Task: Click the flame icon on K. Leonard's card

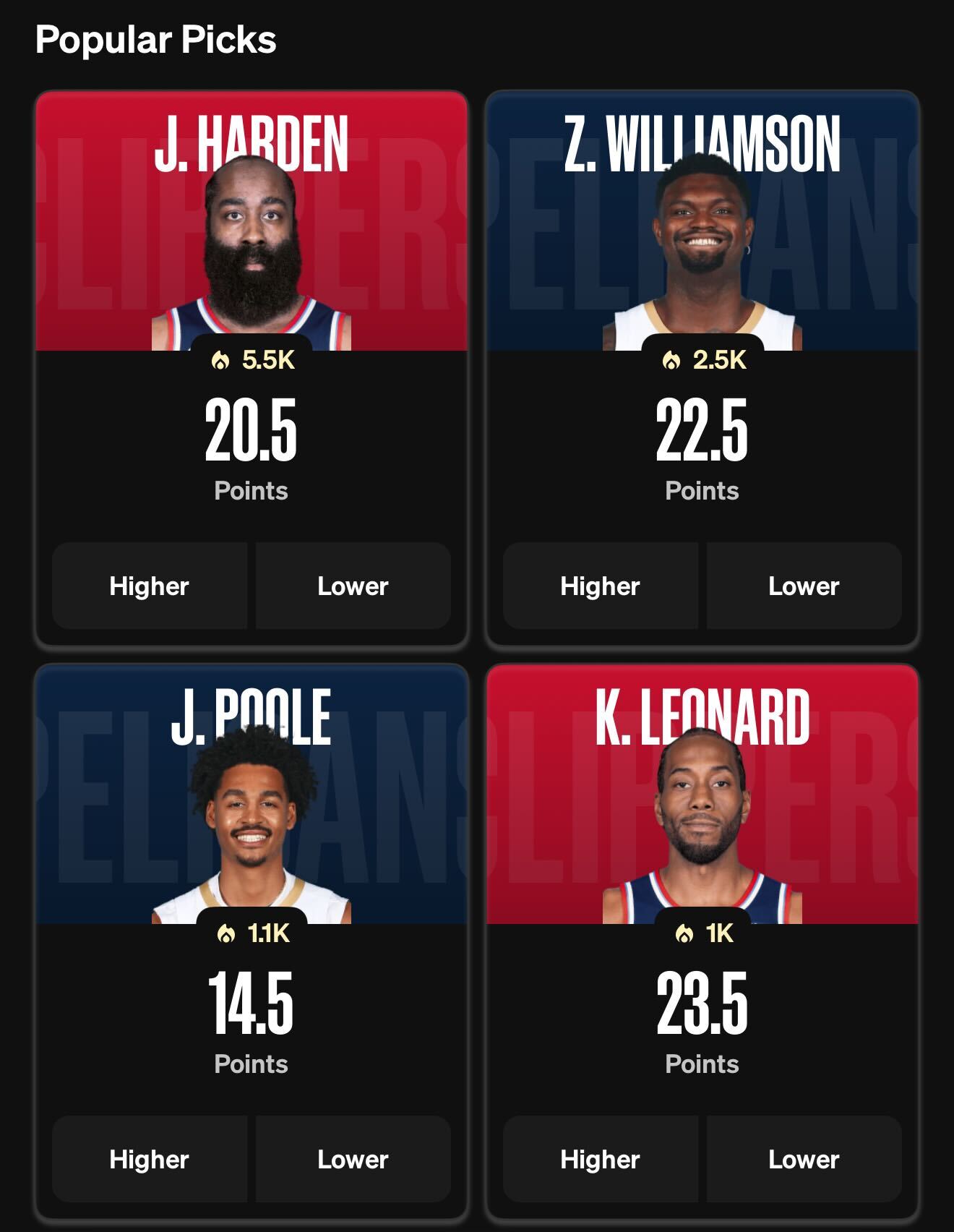Action: click(682, 935)
